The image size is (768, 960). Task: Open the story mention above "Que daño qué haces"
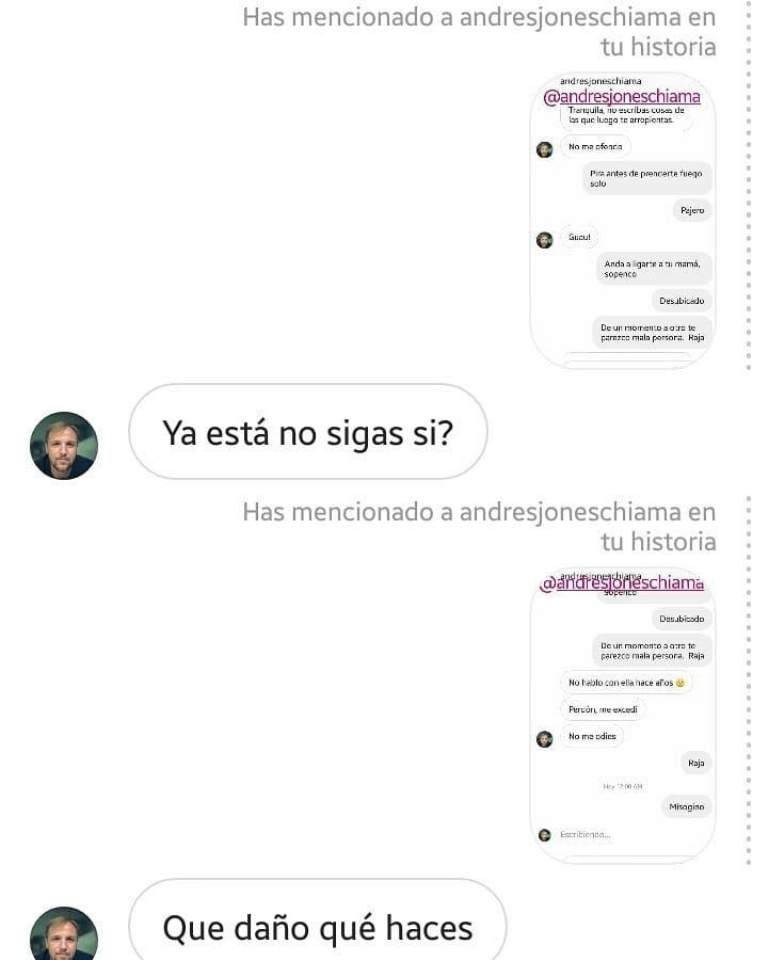(x=622, y=714)
